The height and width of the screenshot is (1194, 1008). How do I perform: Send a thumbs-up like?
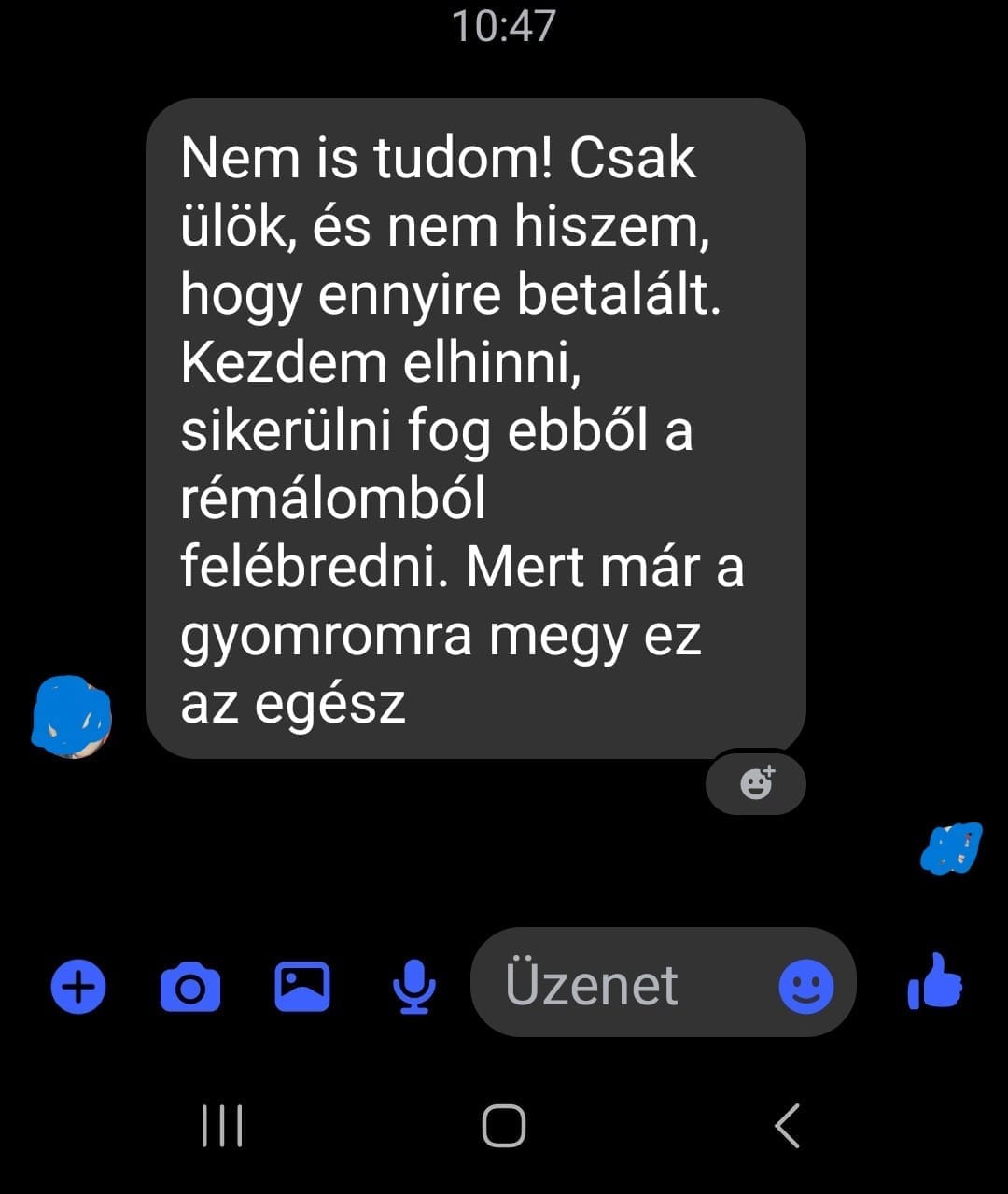coord(935,983)
